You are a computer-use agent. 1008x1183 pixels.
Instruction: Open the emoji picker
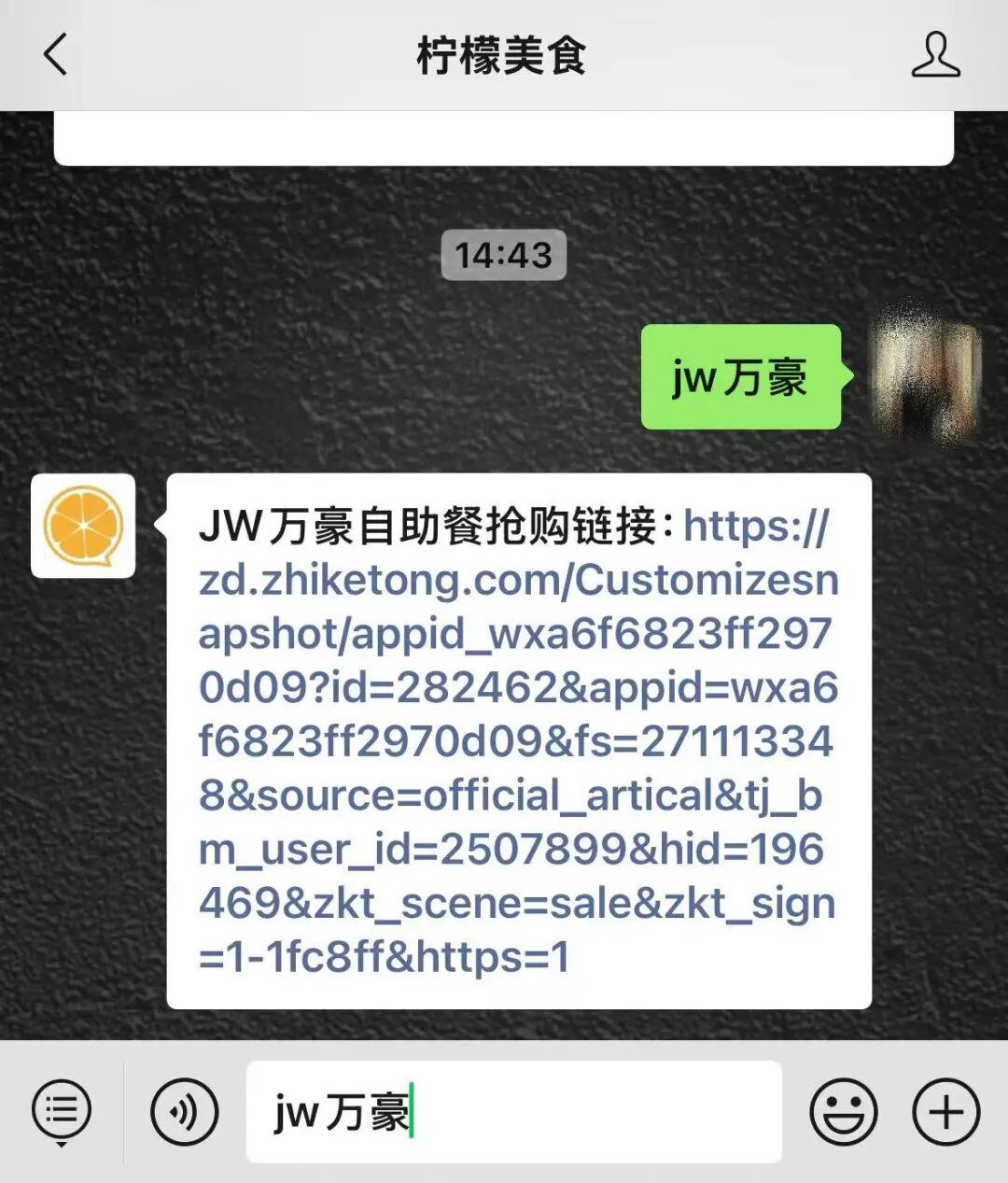click(843, 1111)
